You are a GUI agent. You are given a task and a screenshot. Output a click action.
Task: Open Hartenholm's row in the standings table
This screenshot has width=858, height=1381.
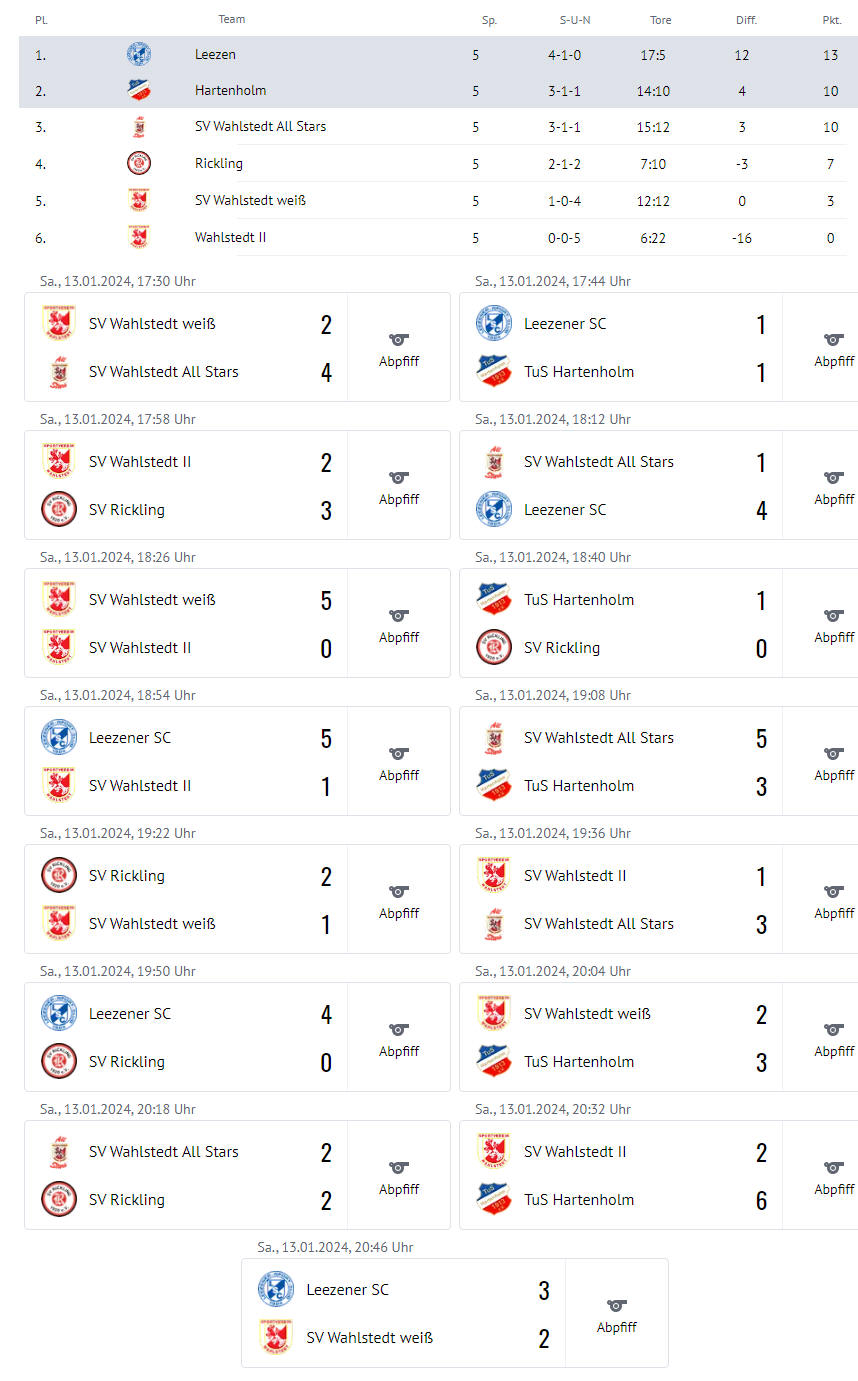[432, 91]
